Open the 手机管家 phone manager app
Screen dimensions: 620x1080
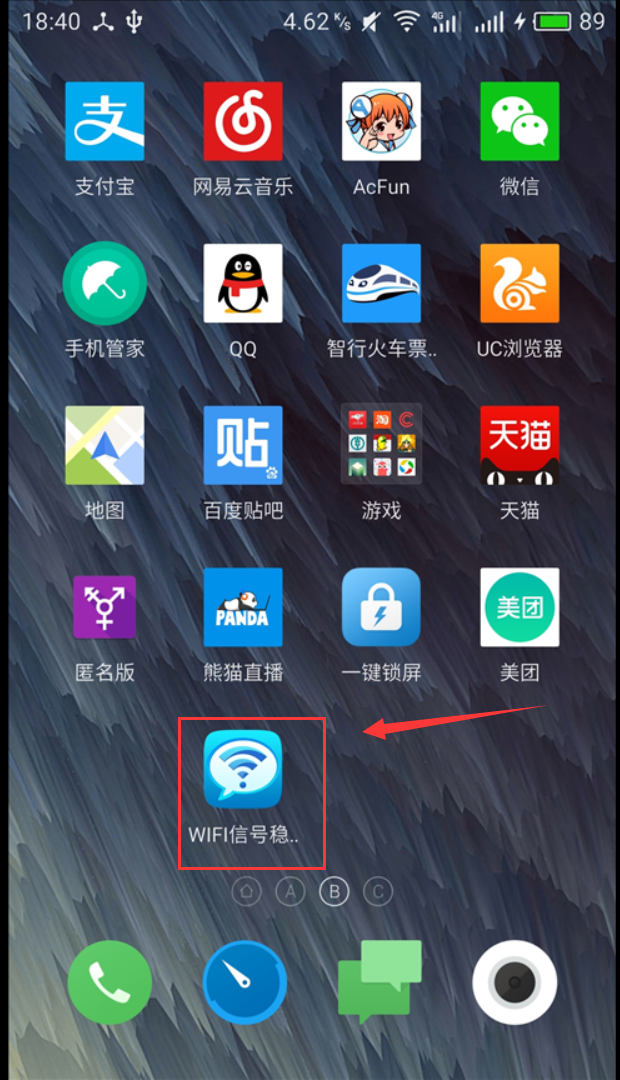tap(105, 284)
